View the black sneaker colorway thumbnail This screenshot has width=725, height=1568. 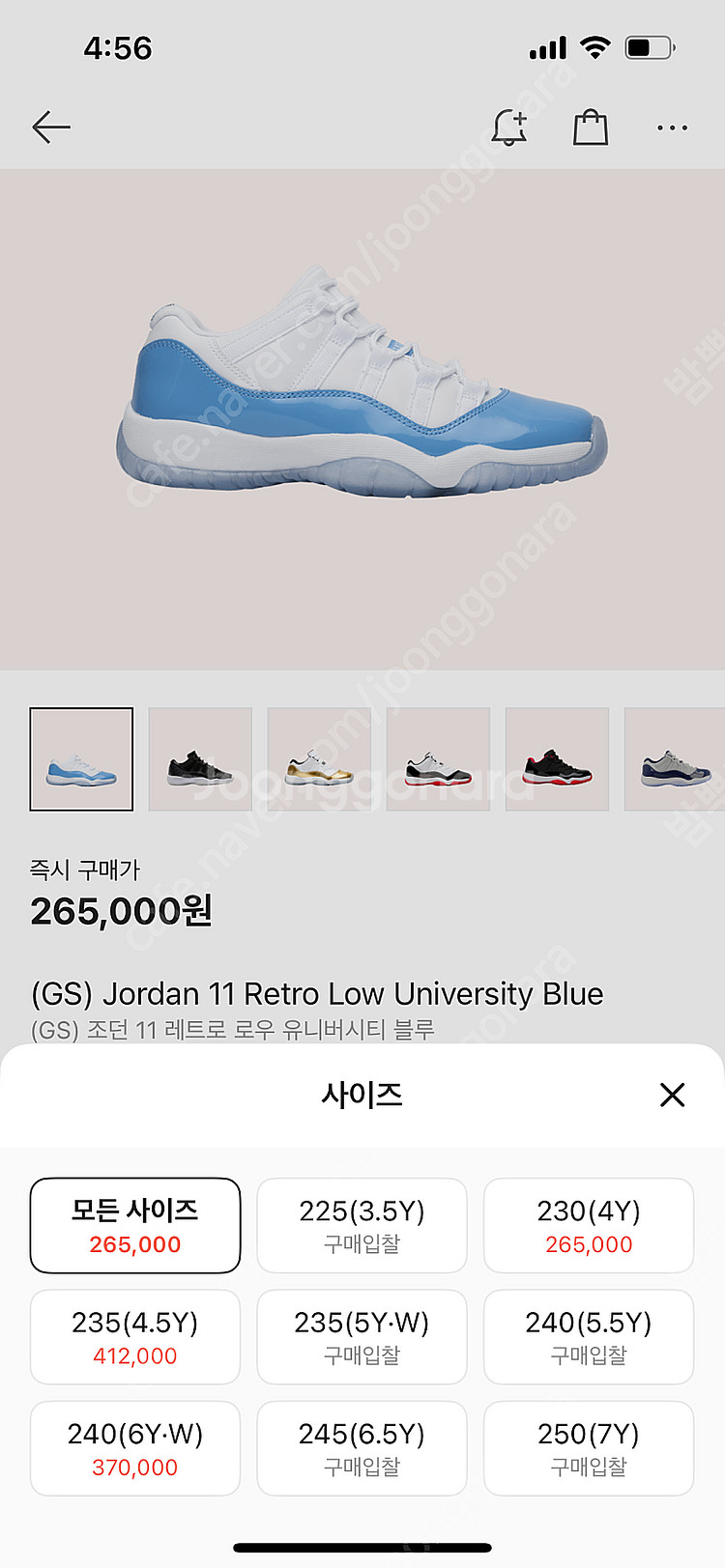tap(200, 759)
